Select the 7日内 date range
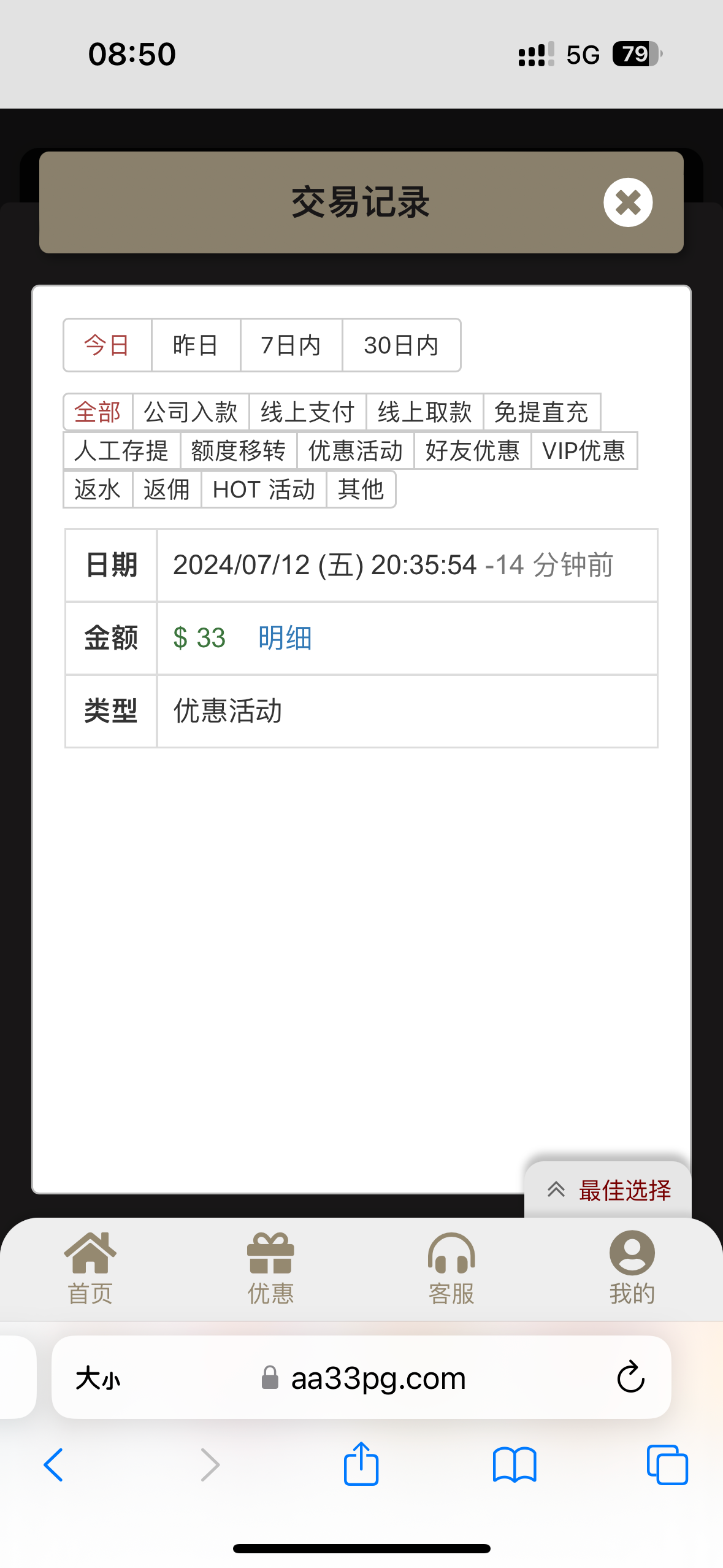 291,345
